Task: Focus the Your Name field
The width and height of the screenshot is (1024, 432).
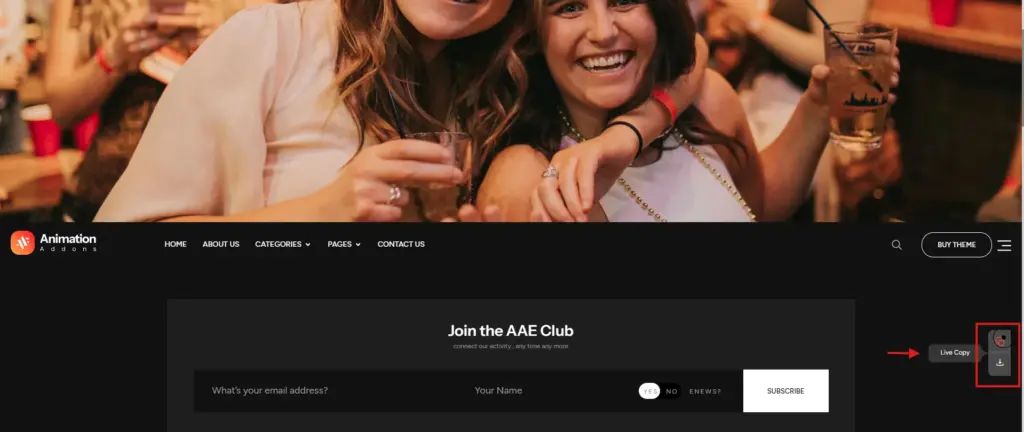Action: pos(540,390)
